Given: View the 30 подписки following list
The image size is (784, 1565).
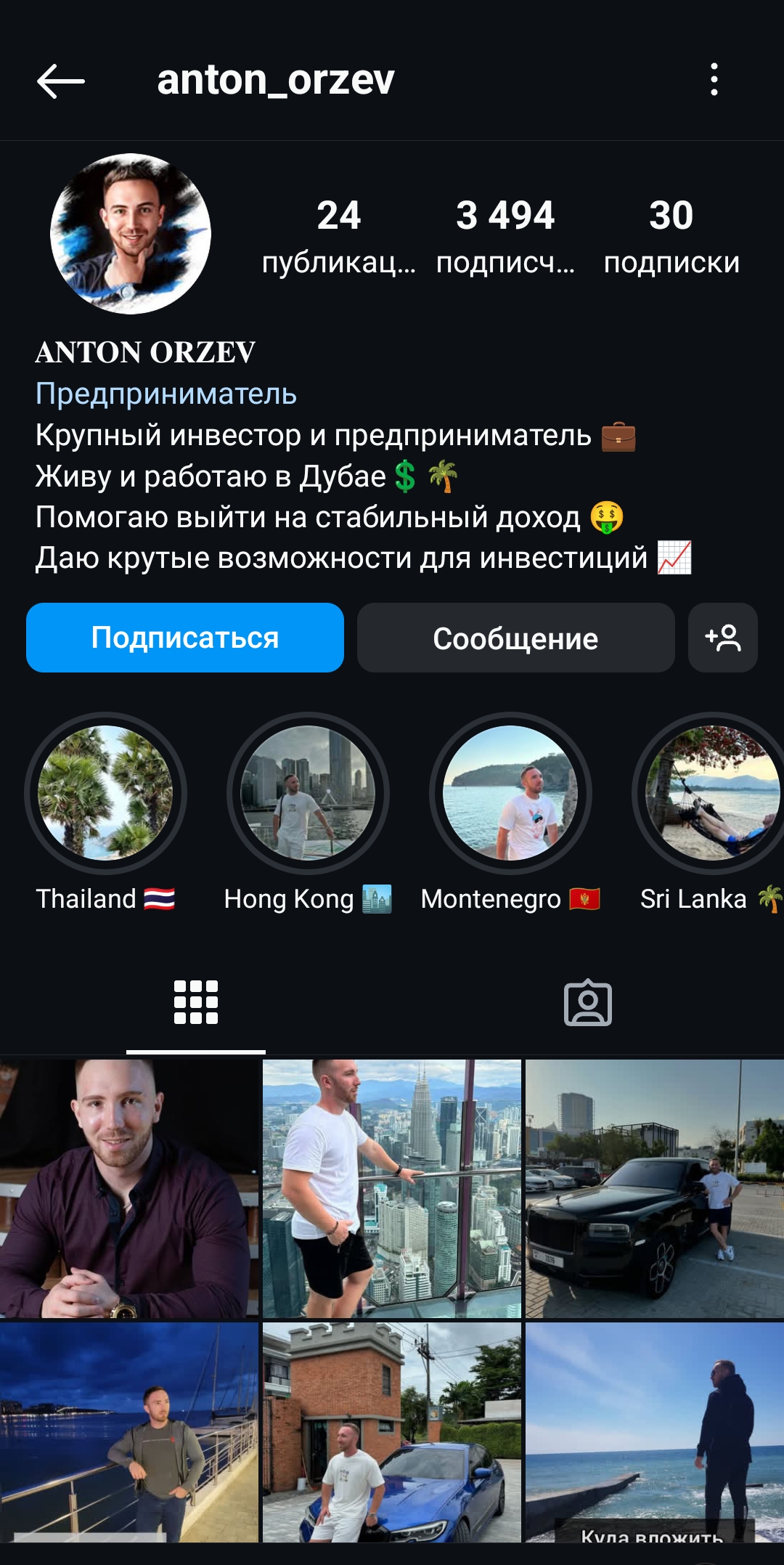Looking at the screenshot, I should (x=671, y=236).
